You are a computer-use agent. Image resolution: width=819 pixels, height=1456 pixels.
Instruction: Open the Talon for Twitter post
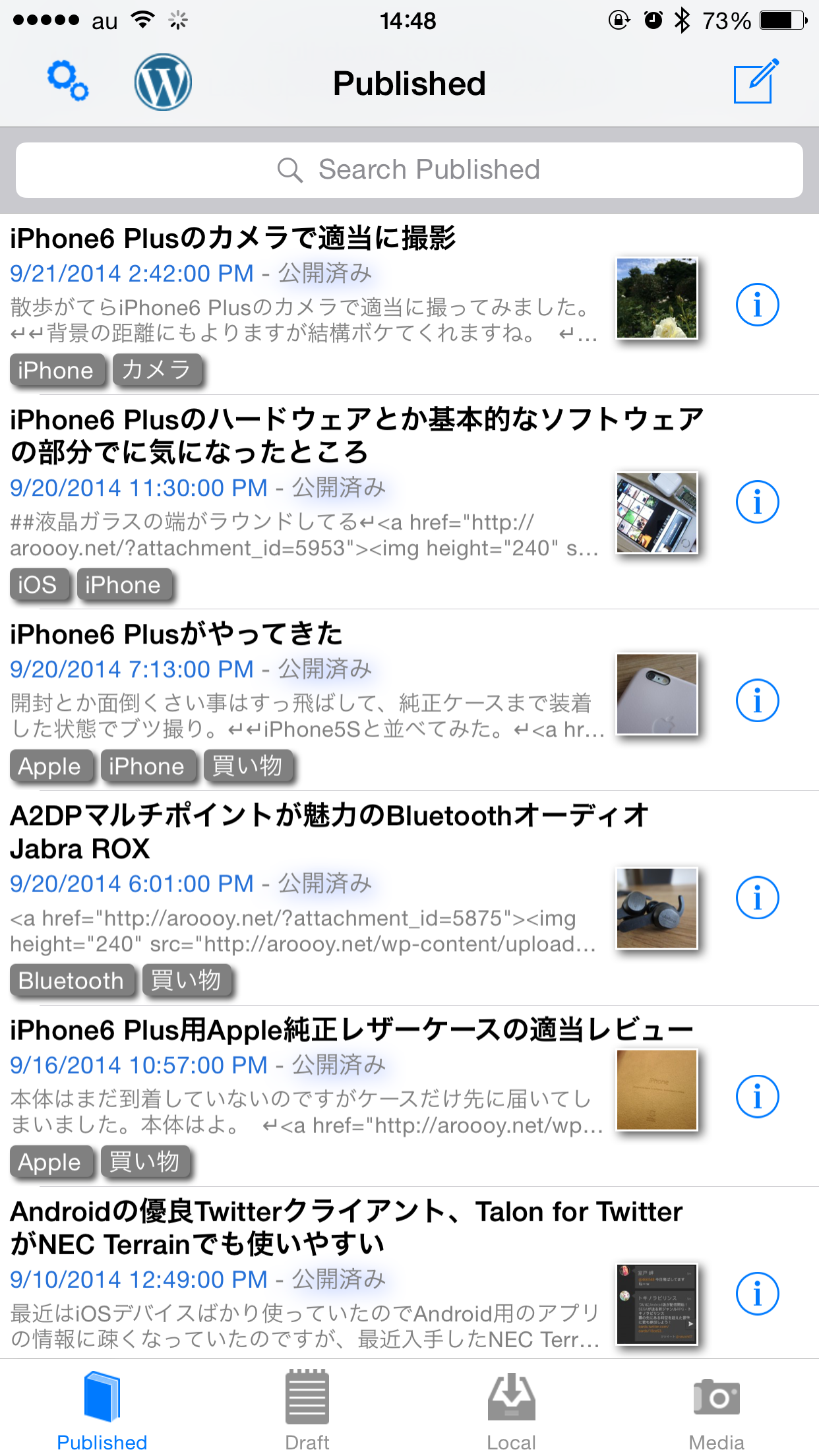[x=346, y=1228]
